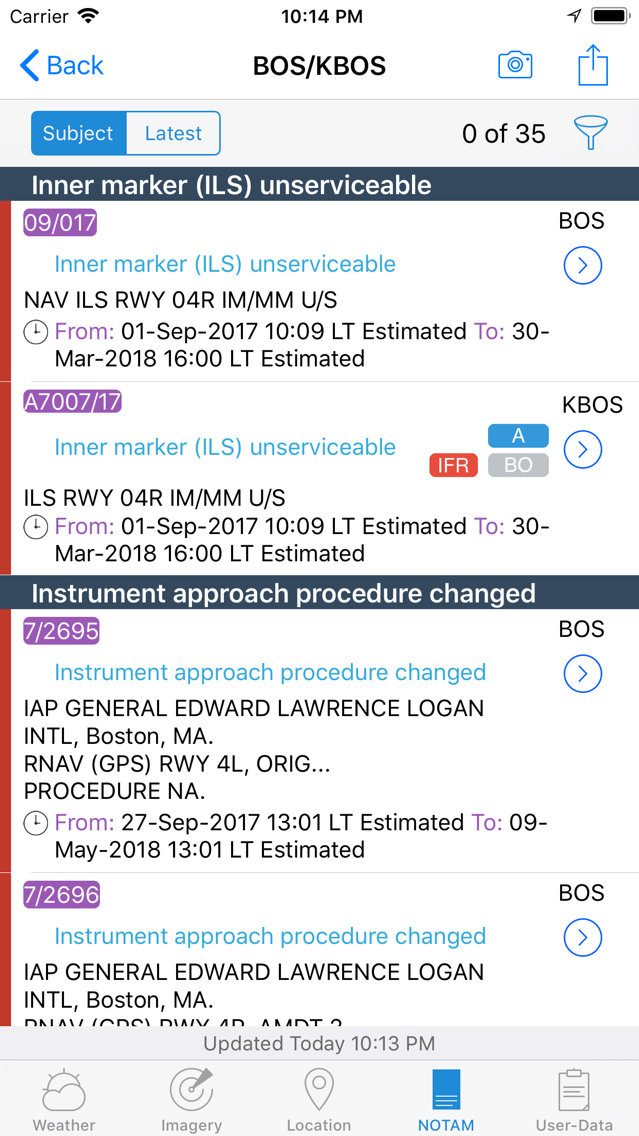639x1136 pixels.
Task: Open the camera icon in the header
Action: coord(515,66)
